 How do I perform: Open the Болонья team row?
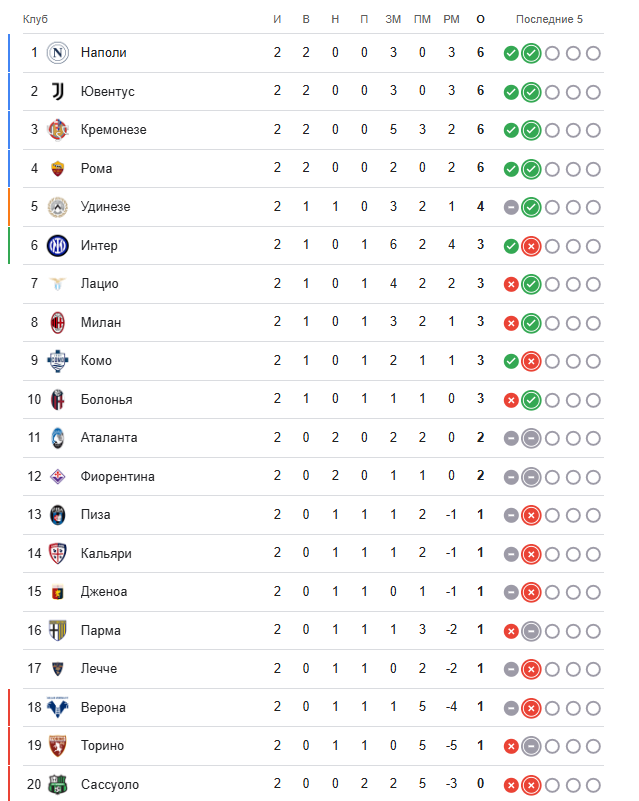tap(106, 399)
